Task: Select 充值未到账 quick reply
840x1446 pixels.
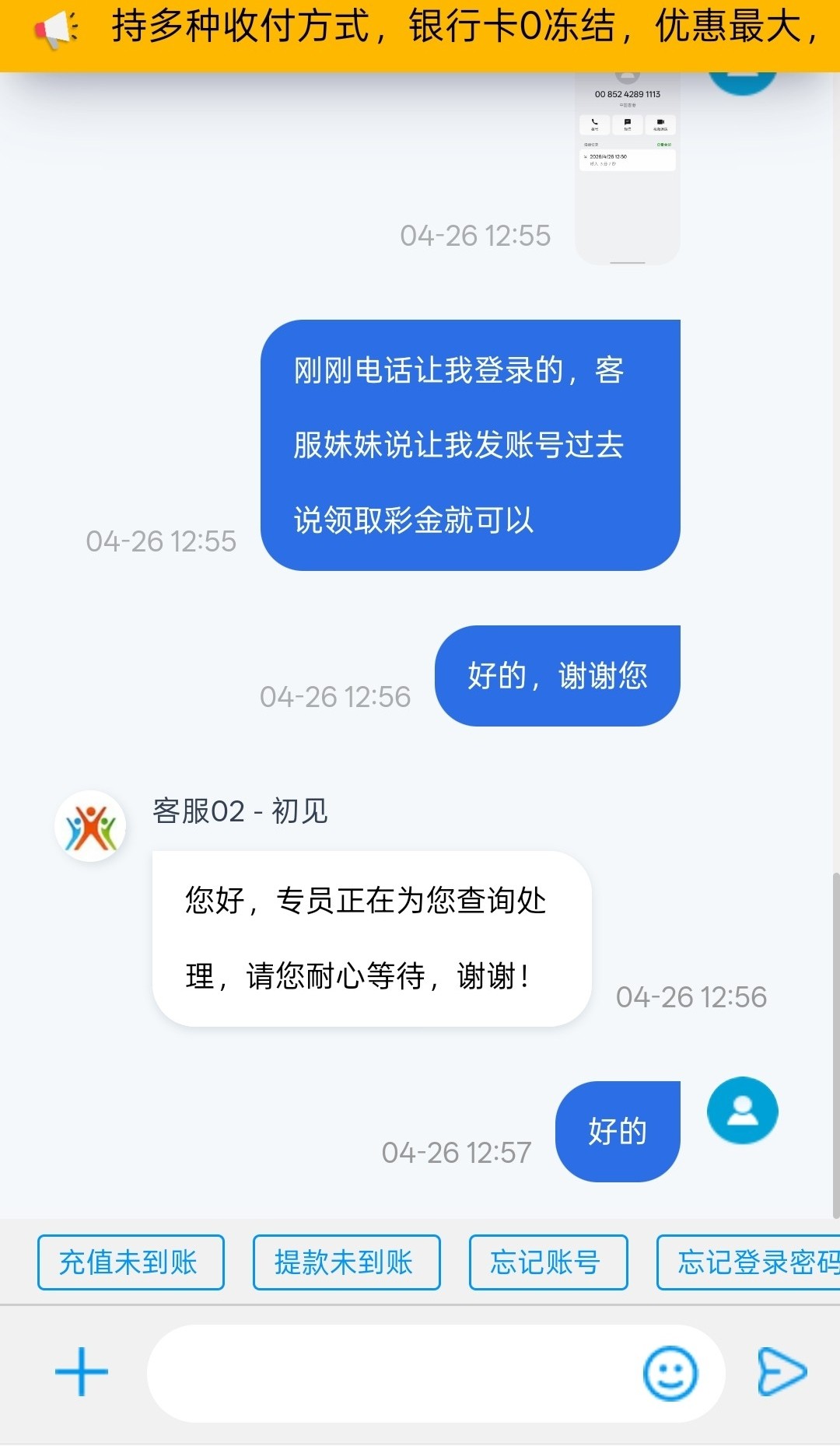Action: point(131,1262)
